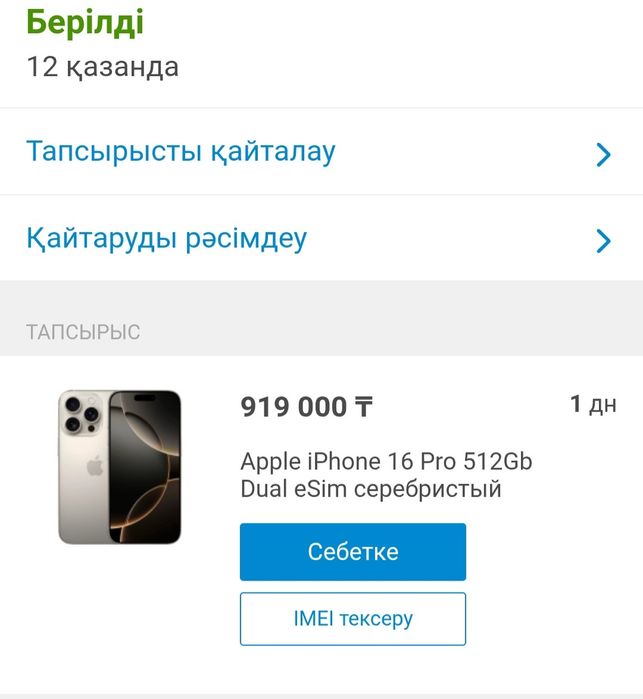Open the Тапсырысты қайталау row
The width and height of the screenshot is (643, 699).
(x=320, y=152)
